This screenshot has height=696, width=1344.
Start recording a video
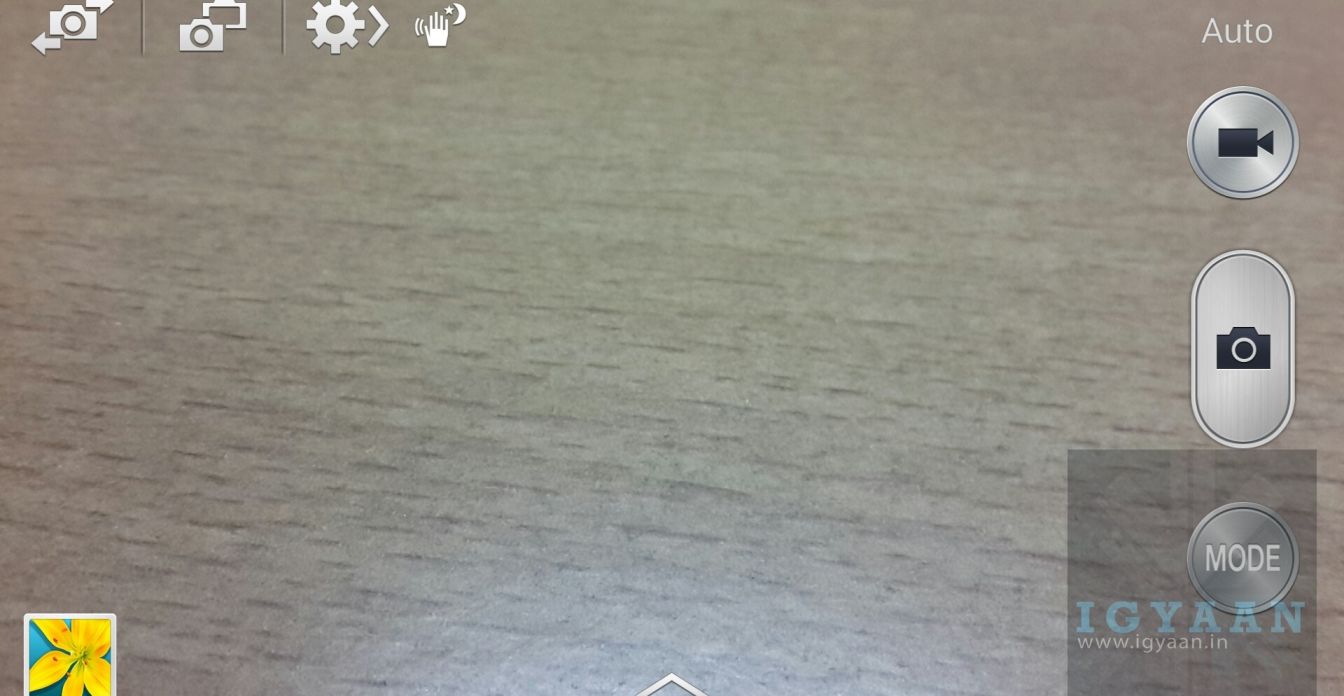click(x=1243, y=143)
